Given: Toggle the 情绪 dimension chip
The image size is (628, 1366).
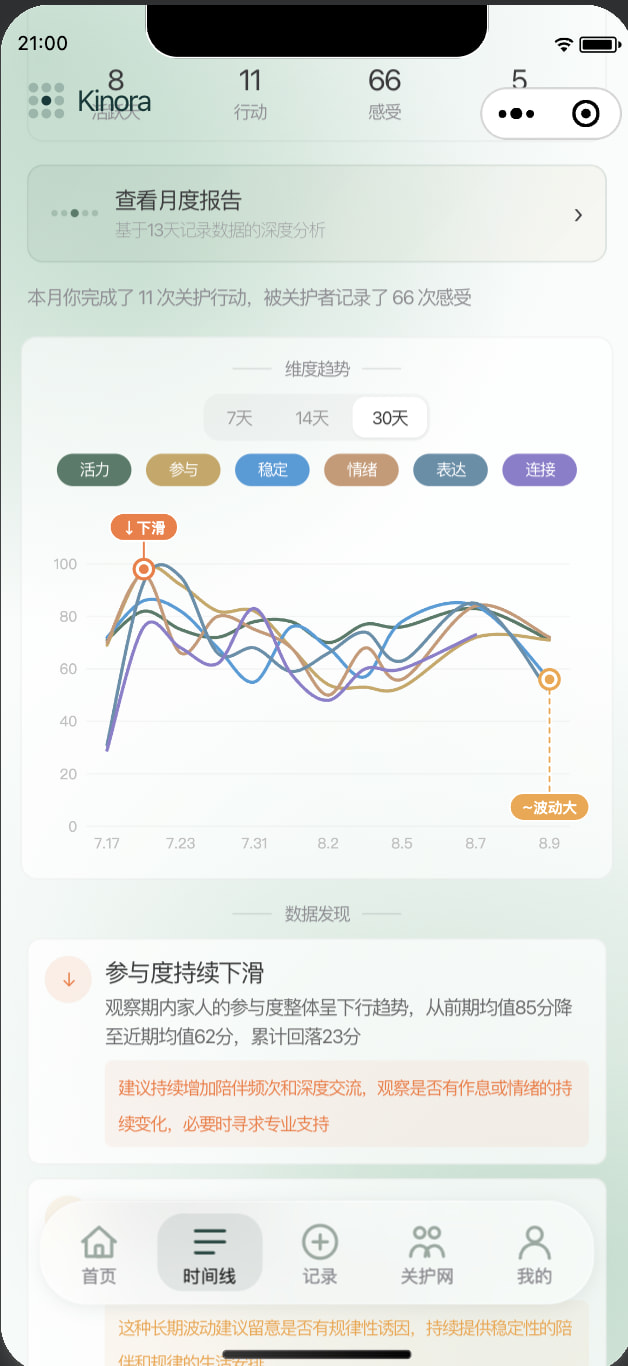Looking at the screenshot, I should pos(361,470).
